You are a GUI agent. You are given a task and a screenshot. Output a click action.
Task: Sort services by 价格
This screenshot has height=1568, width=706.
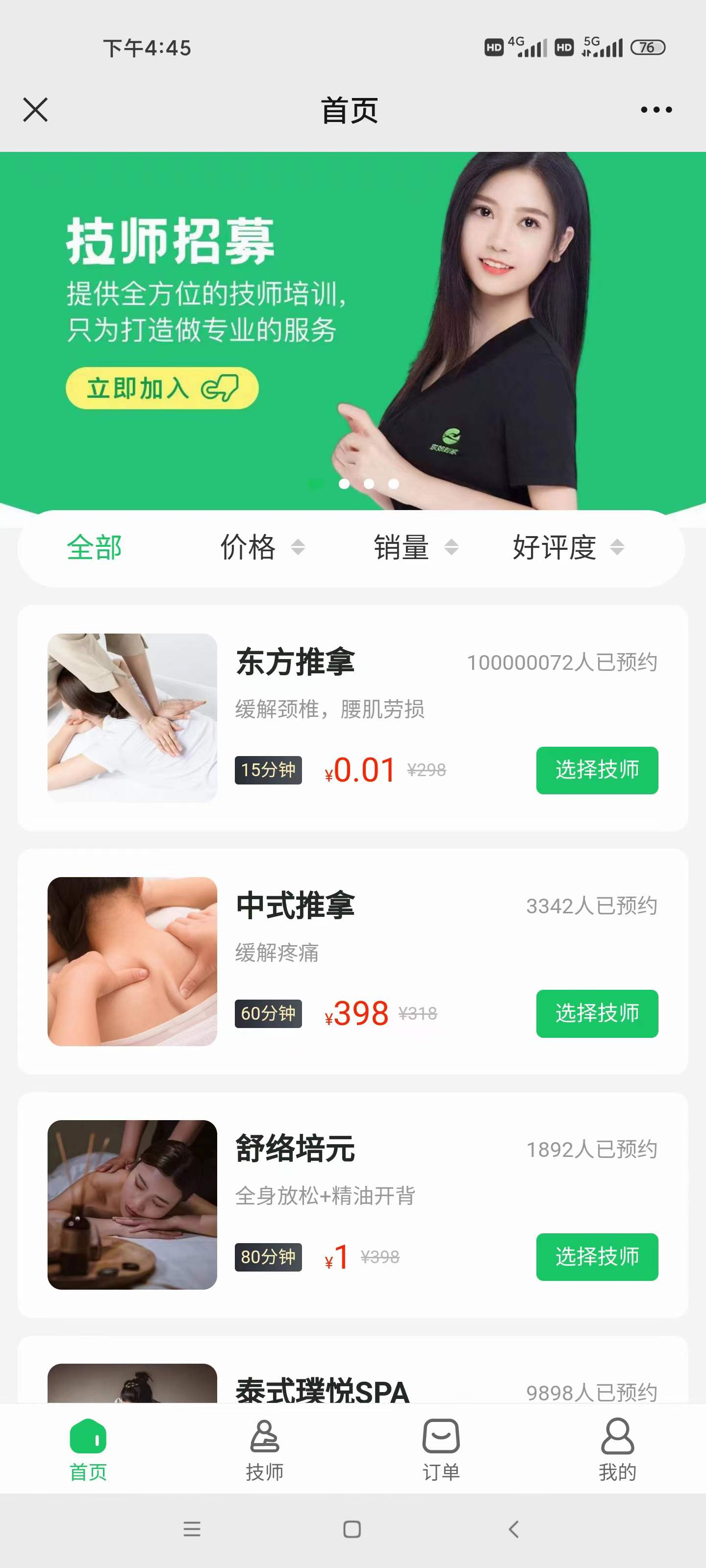point(262,547)
